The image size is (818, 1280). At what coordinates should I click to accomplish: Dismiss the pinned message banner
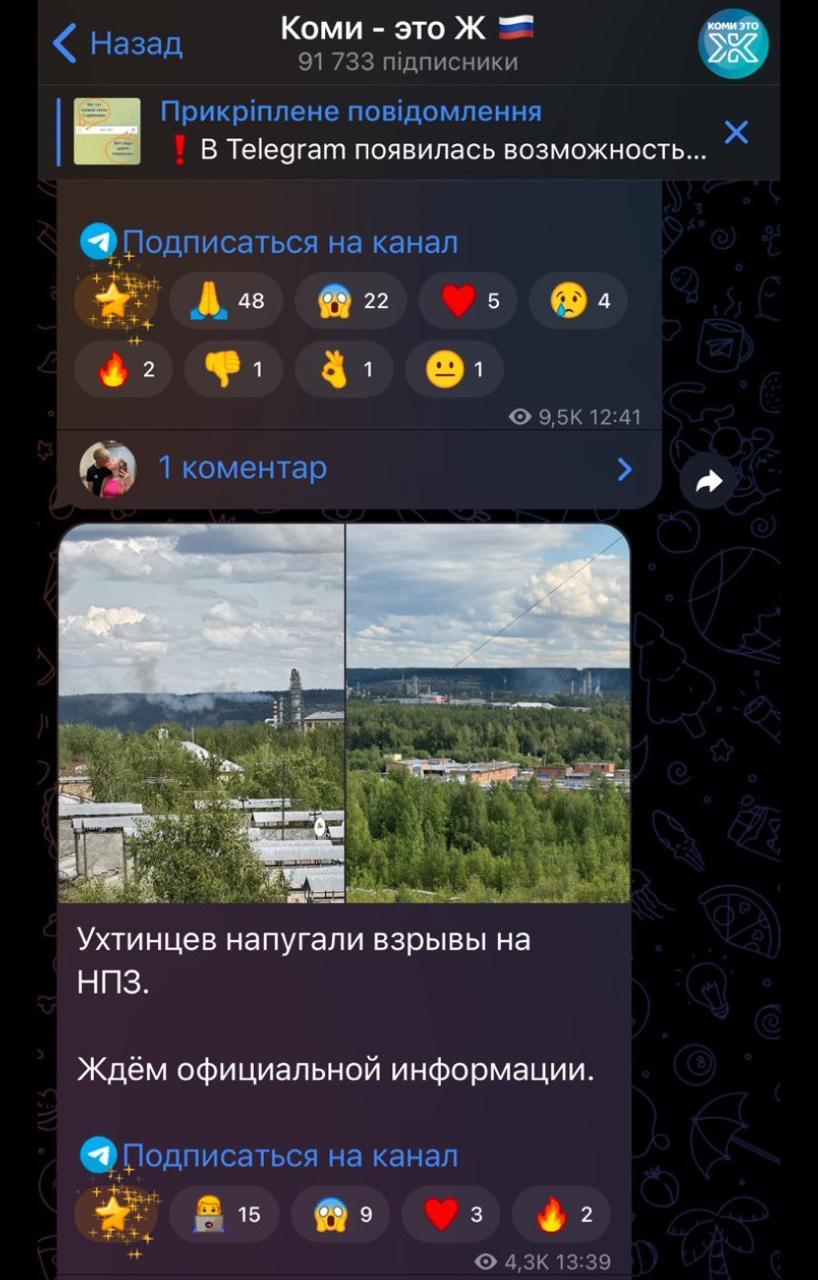736,132
